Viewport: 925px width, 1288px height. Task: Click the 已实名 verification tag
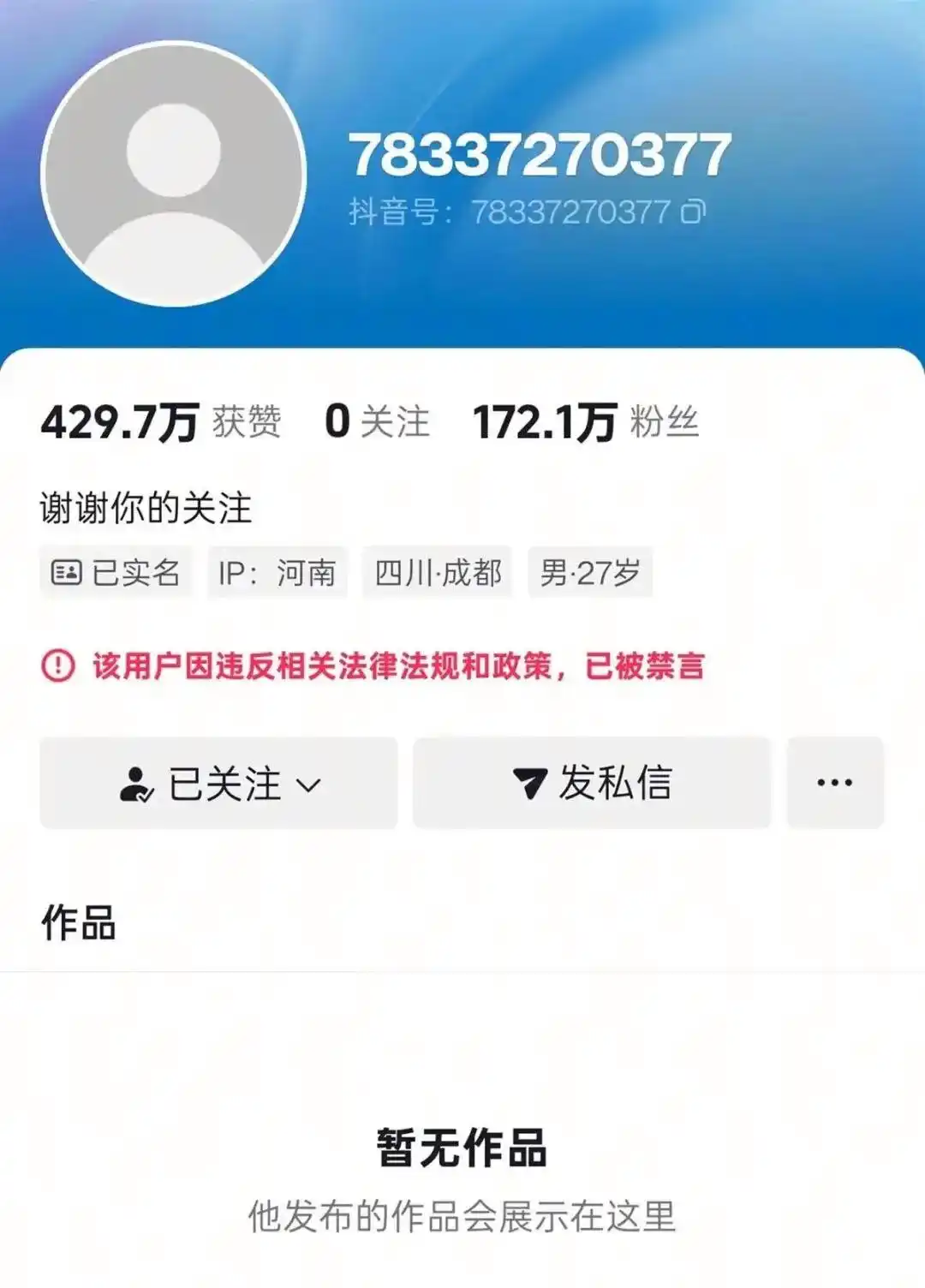pos(116,574)
